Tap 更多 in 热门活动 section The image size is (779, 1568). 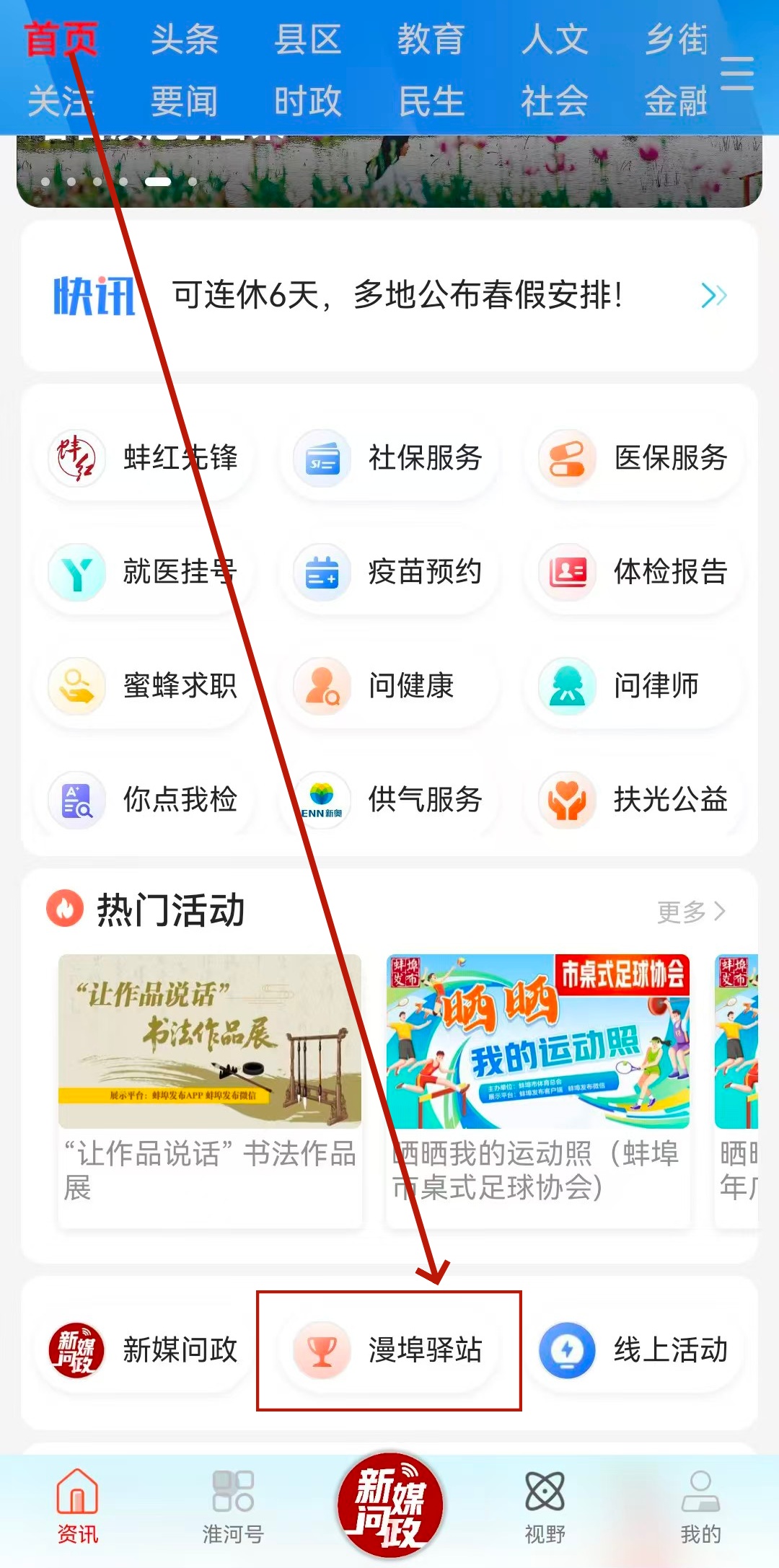click(x=690, y=912)
